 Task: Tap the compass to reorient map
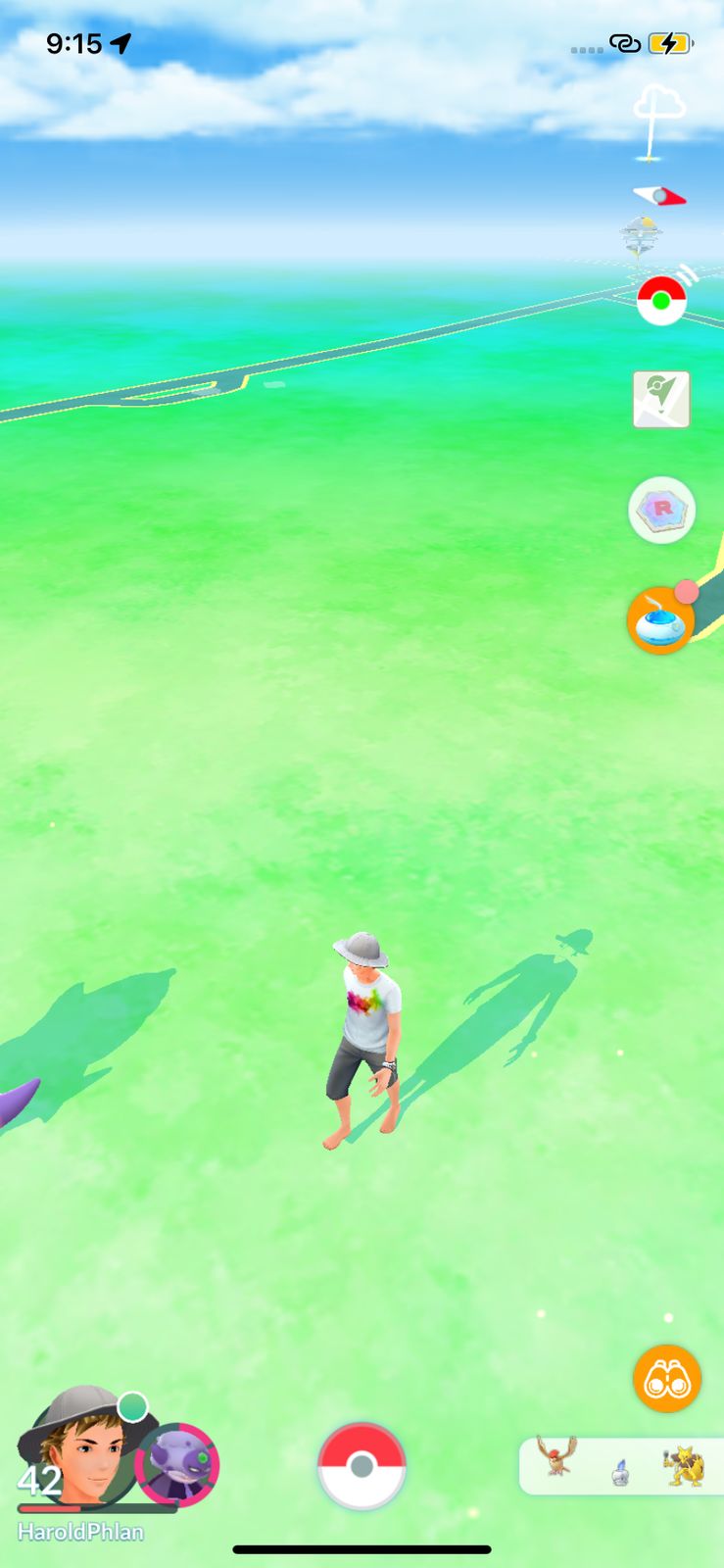(x=659, y=196)
